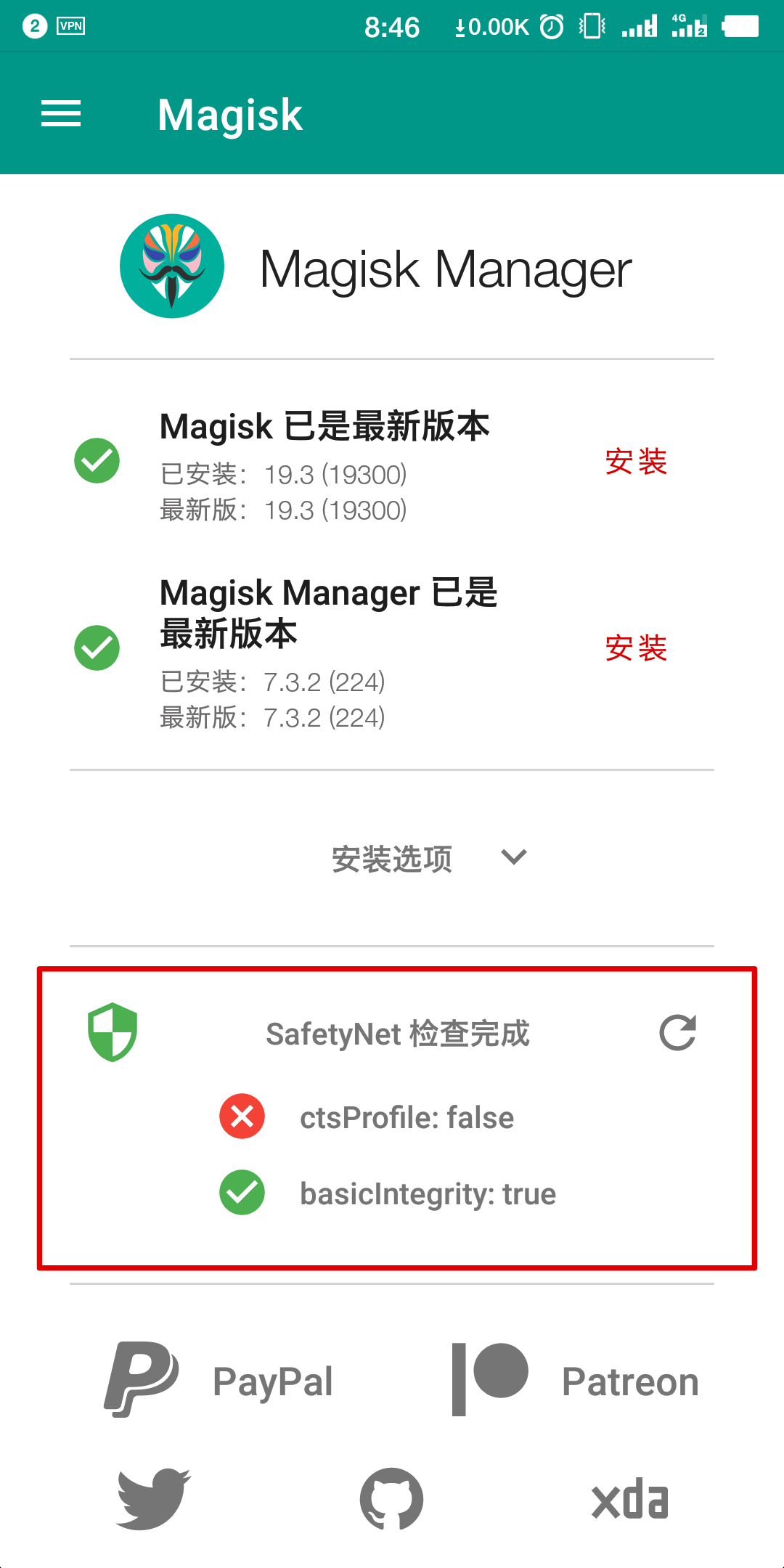This screenshot has width=784, height=1568.
Task: Refresh the SafetyNet check
Action: (677, 1032)
